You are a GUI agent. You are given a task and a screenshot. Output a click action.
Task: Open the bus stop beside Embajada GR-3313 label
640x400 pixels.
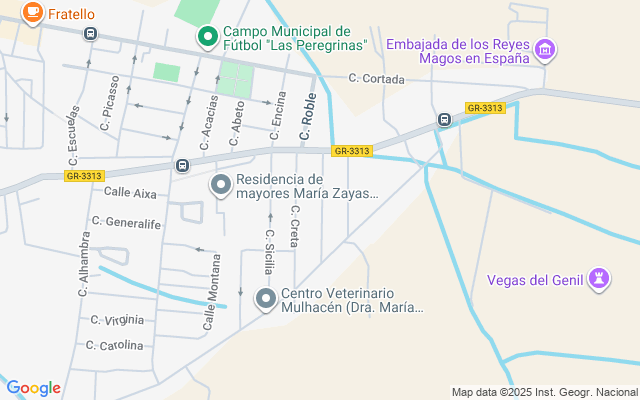point(443,121)
